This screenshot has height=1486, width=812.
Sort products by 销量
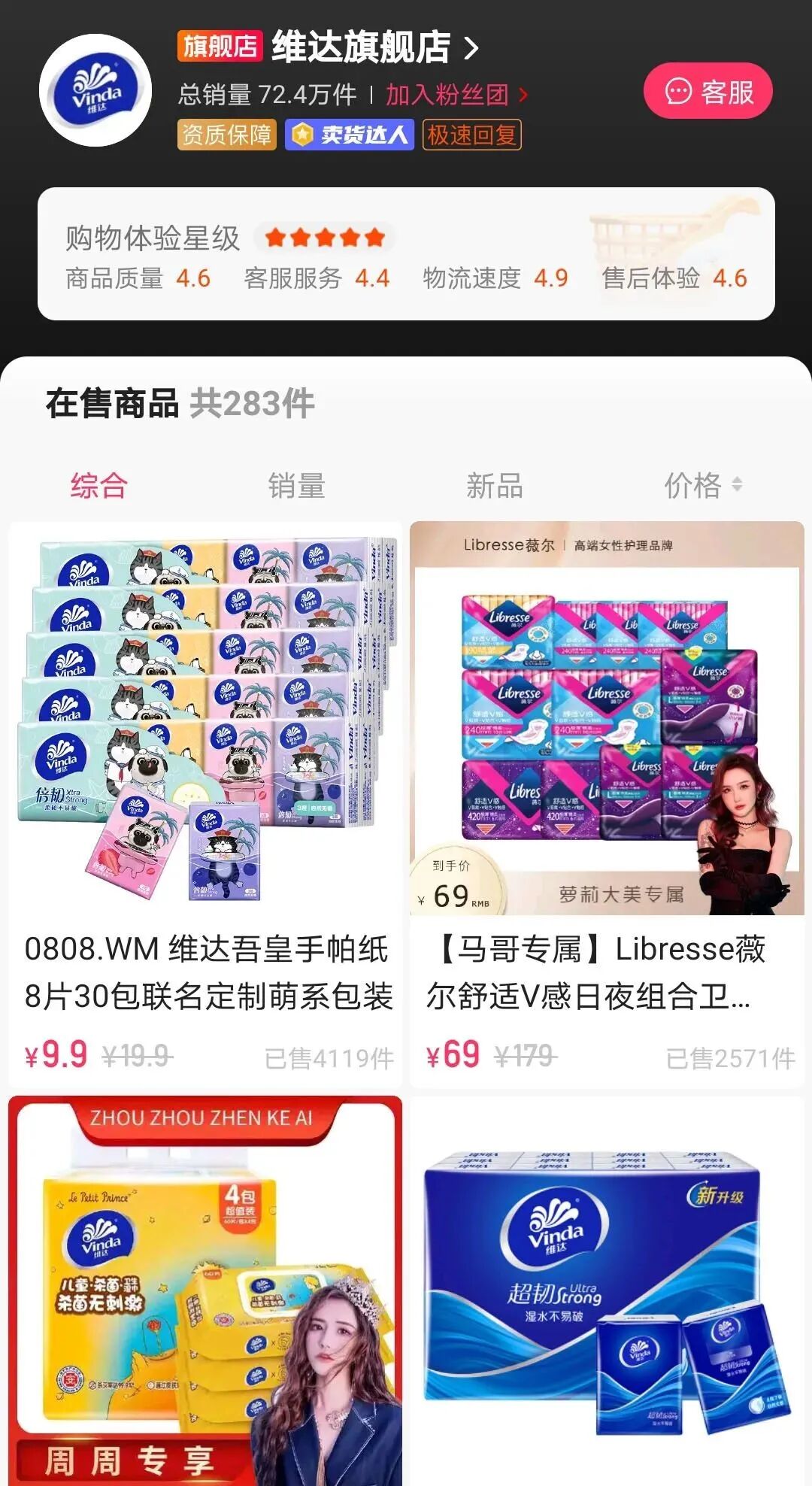296,485
